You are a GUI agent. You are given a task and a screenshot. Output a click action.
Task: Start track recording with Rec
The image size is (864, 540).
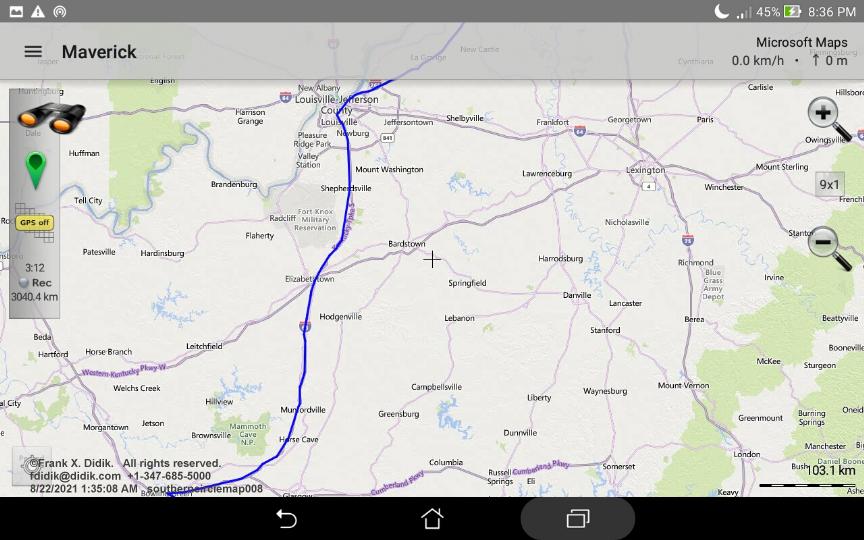point(35,283)
